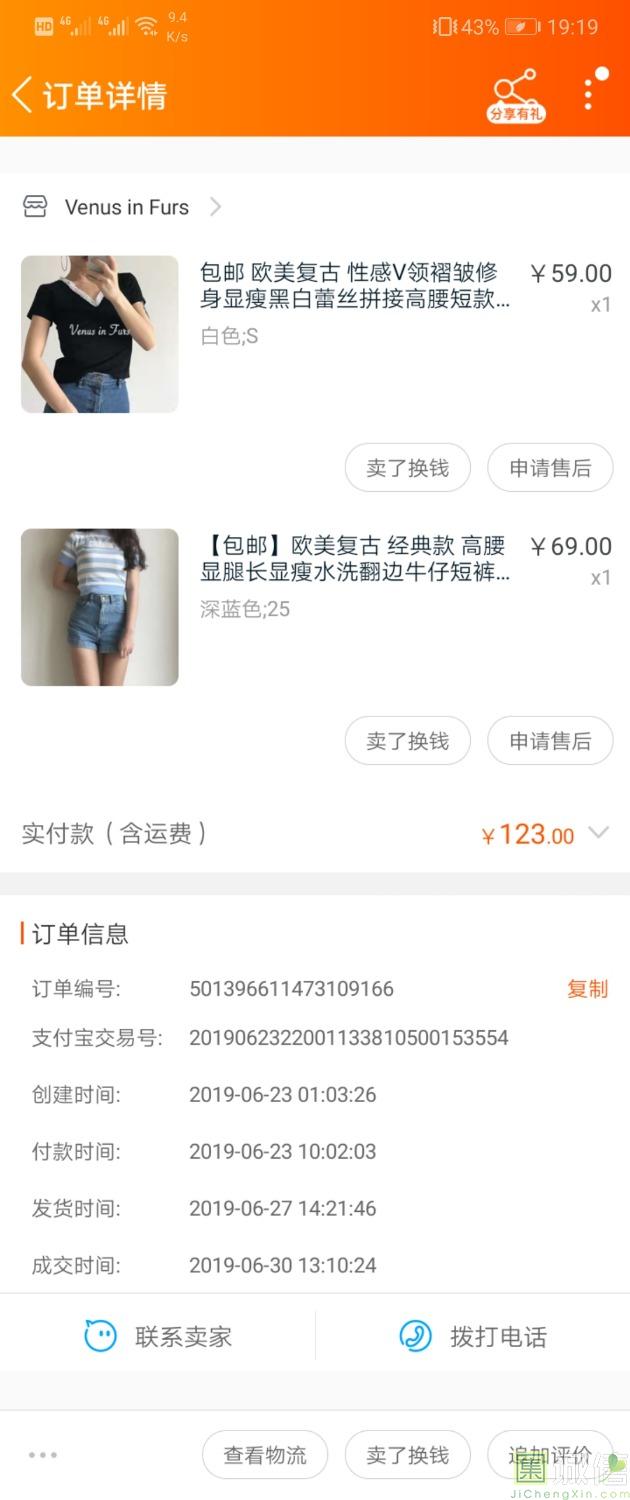The width and height of the screenshot is (630, 1500).
Task: Open the share-for-gift icon
Action: [516, 95]
